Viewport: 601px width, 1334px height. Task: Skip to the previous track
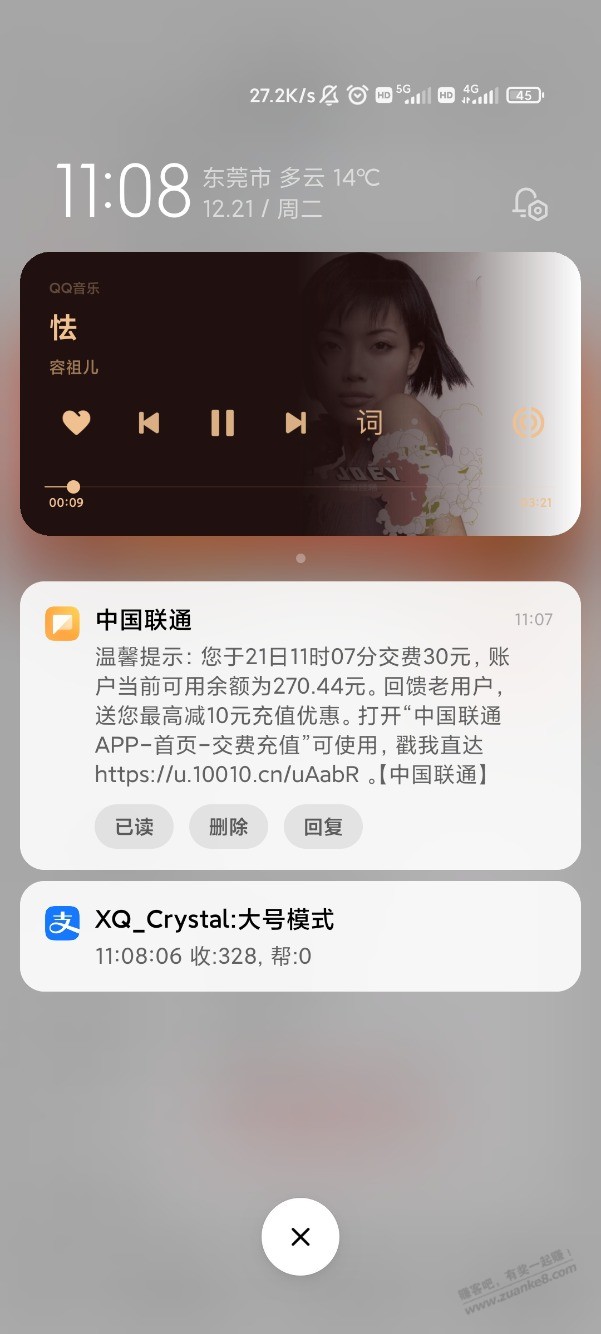[149, 423]
